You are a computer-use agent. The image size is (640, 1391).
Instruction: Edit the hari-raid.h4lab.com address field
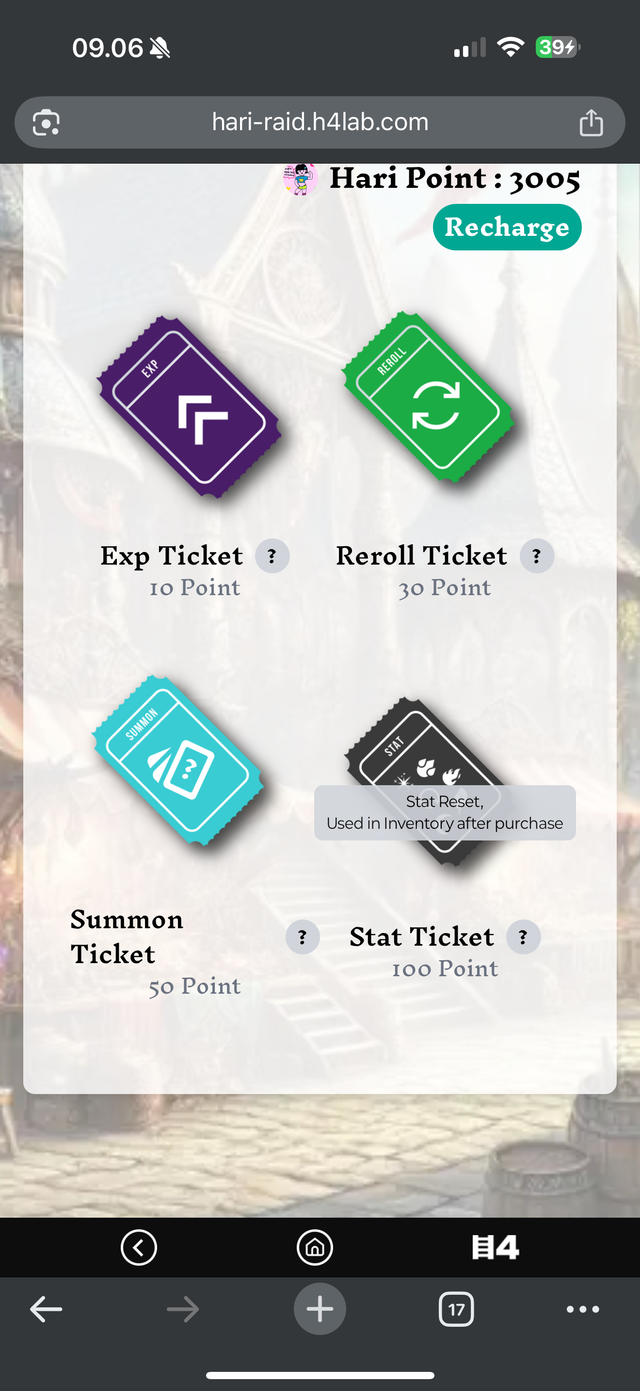point(320,123)
